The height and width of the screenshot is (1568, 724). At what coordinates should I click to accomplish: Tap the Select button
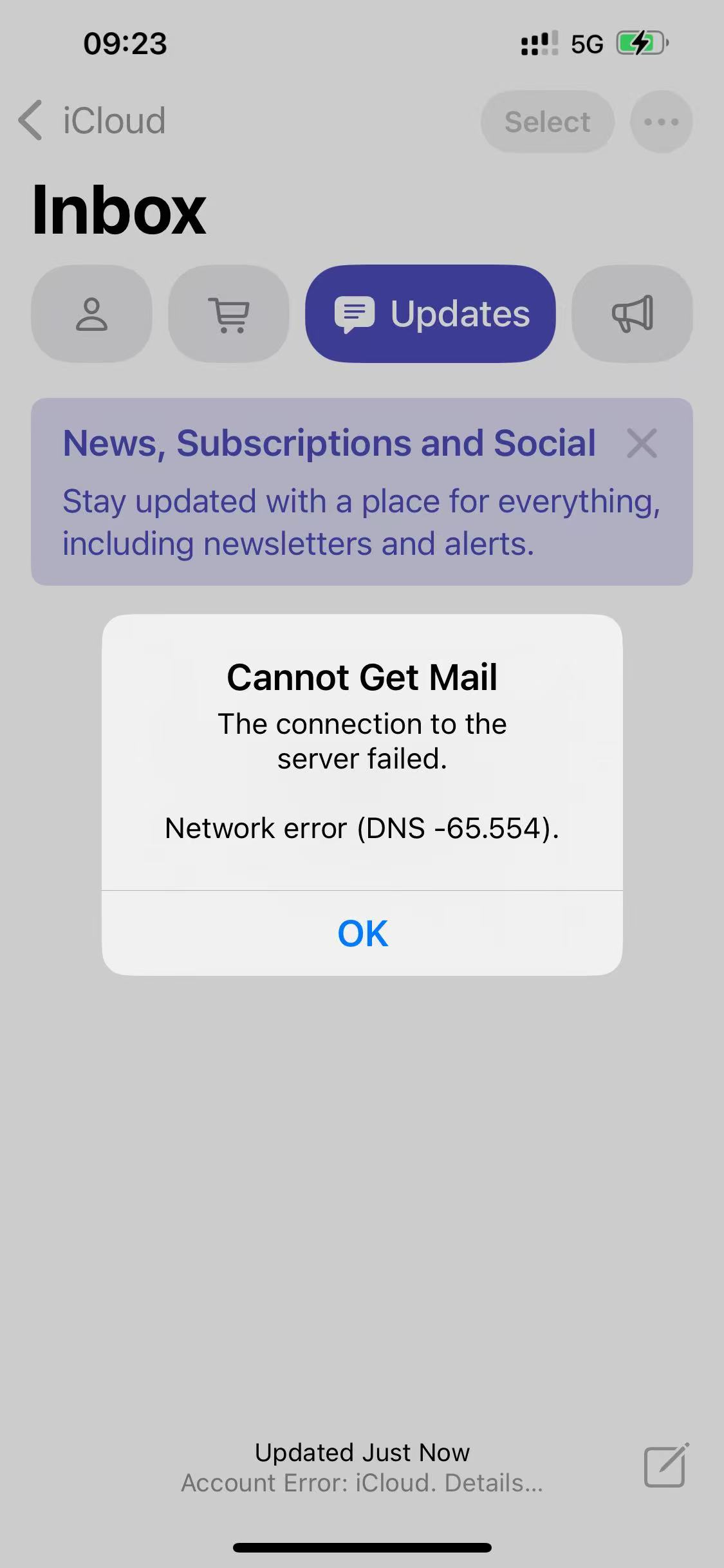click(x=547, y=122)
